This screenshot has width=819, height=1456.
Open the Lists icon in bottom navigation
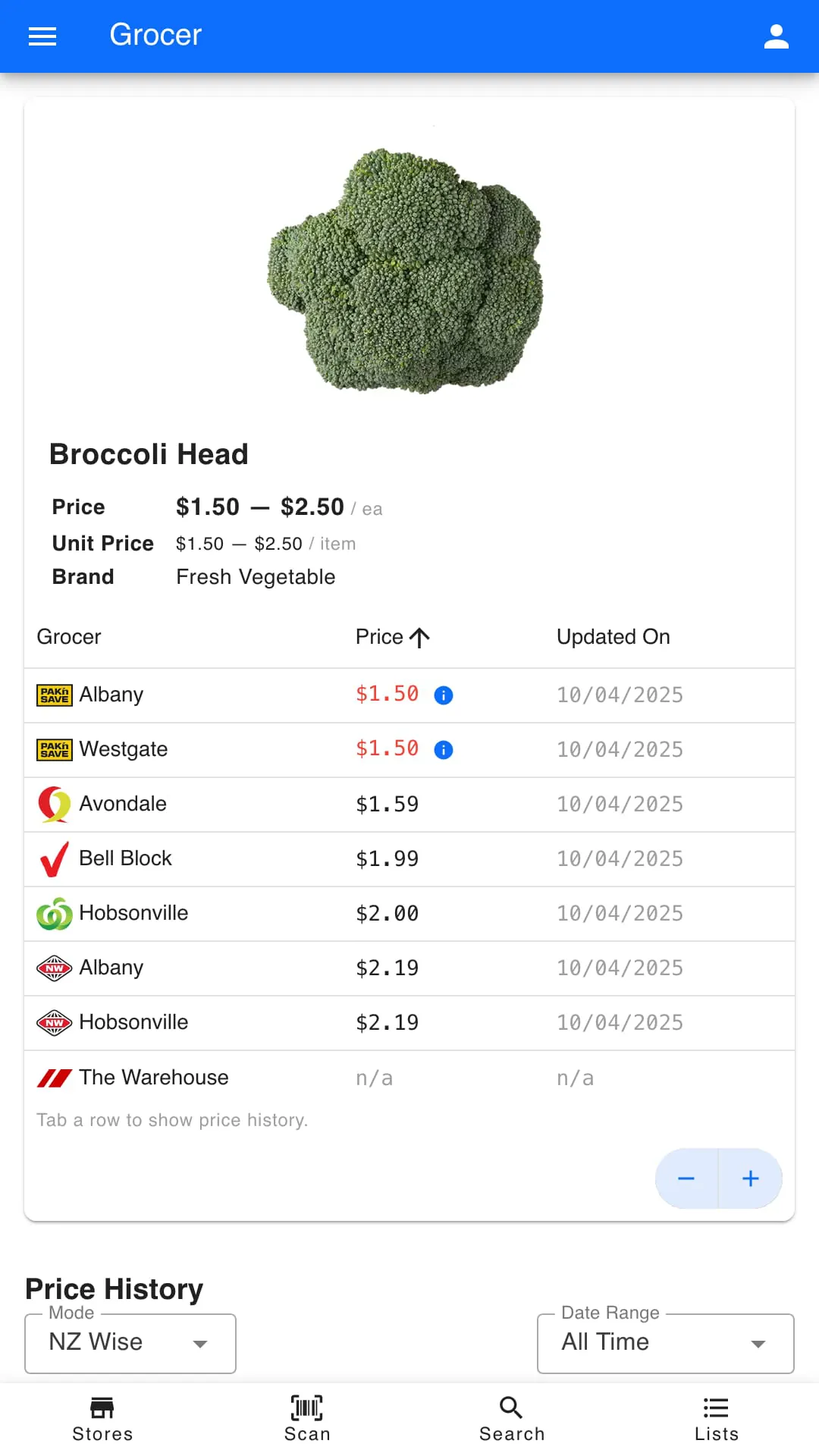[x=716, y=1407]
